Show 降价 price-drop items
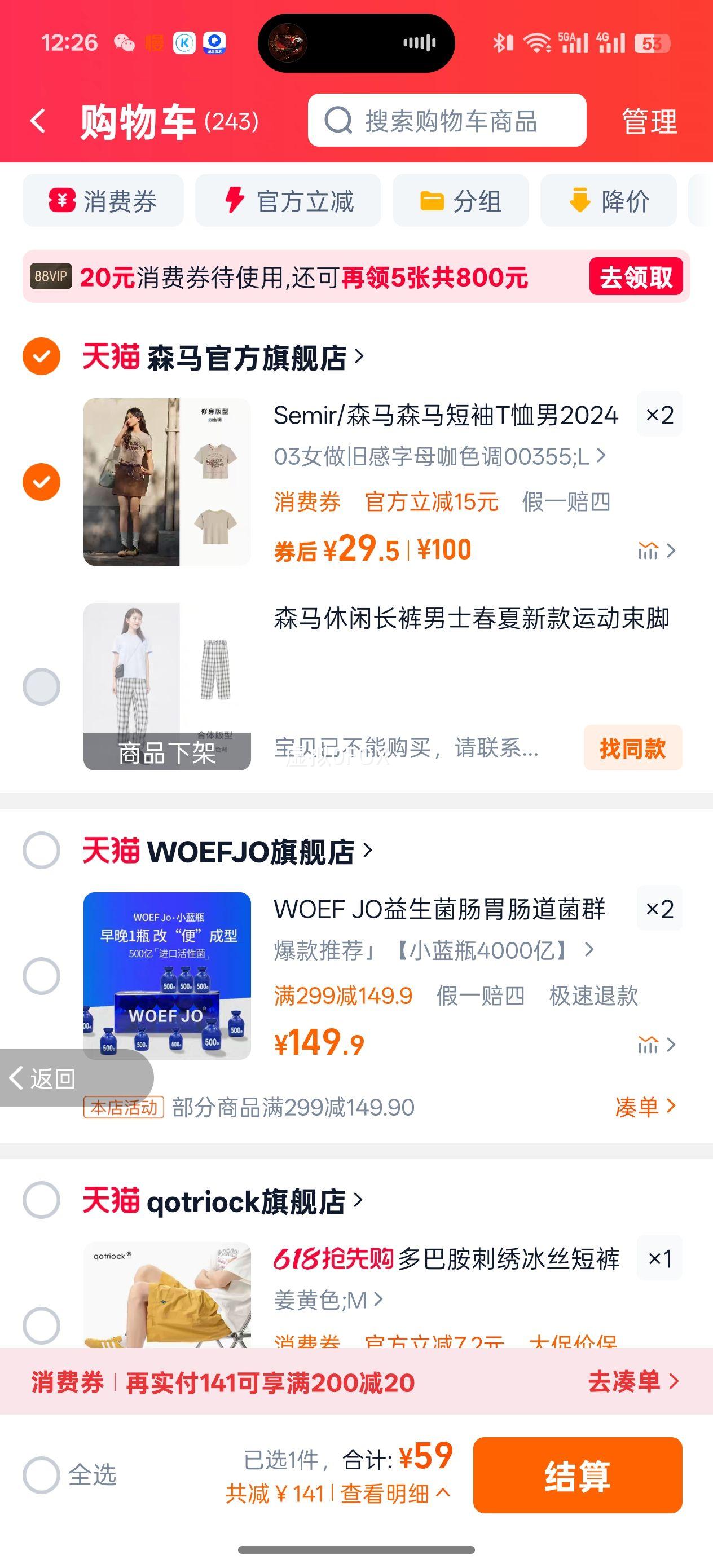Viewport: 713px width, 1568px height. (608, 201)
